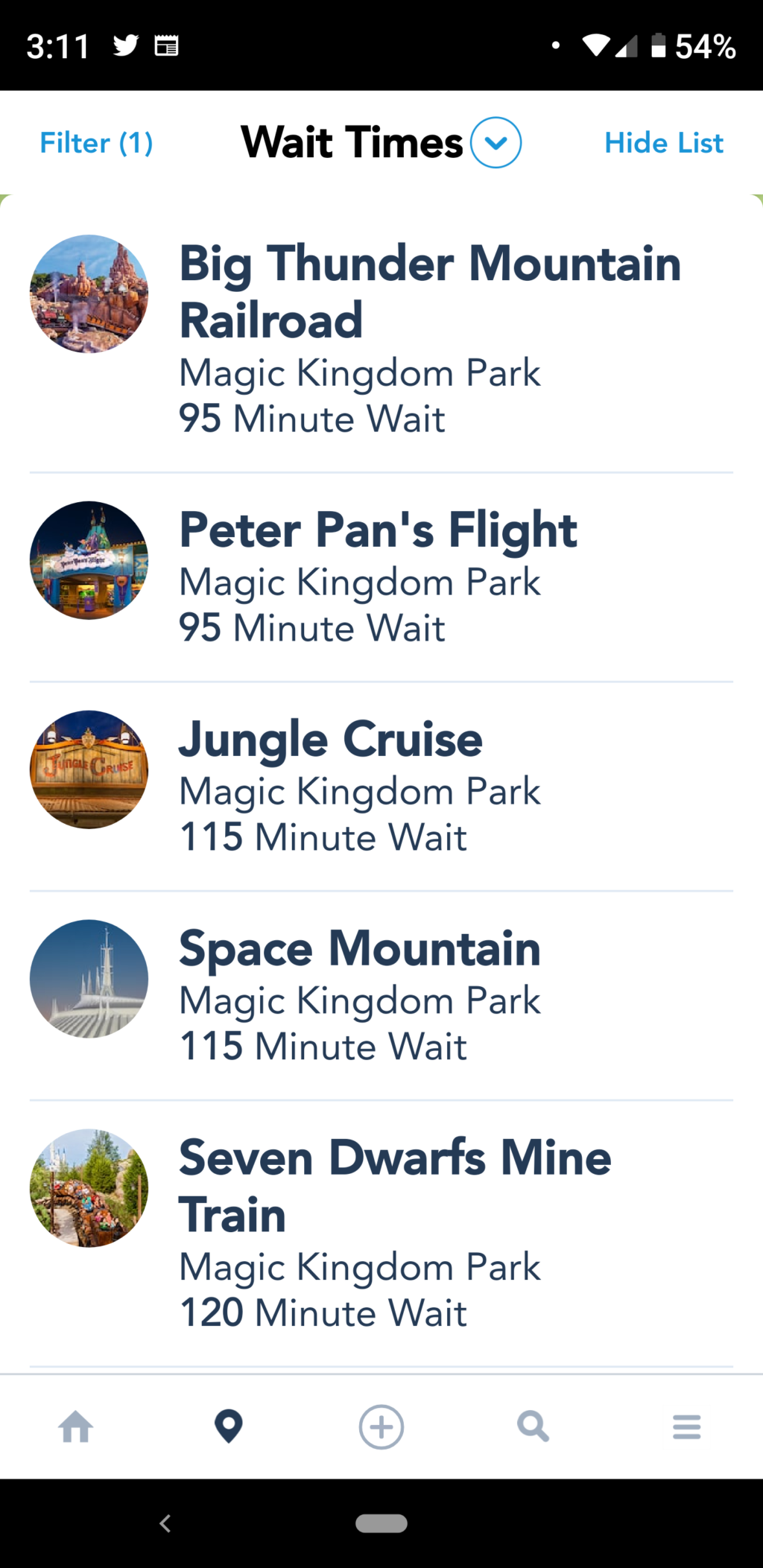This screenshot has height=1568, width=763.
Task: Open the search tab
Action: point(534,1427)
